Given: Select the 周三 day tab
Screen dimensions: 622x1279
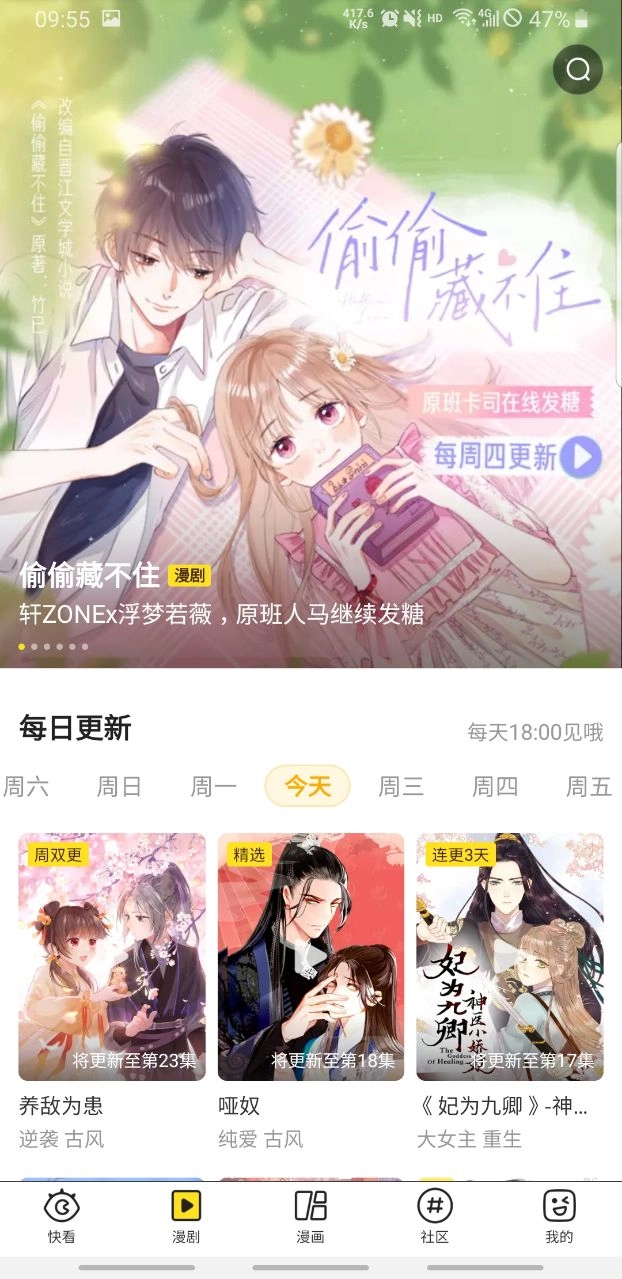Looking at the screenshot, I should coord(401,787).
